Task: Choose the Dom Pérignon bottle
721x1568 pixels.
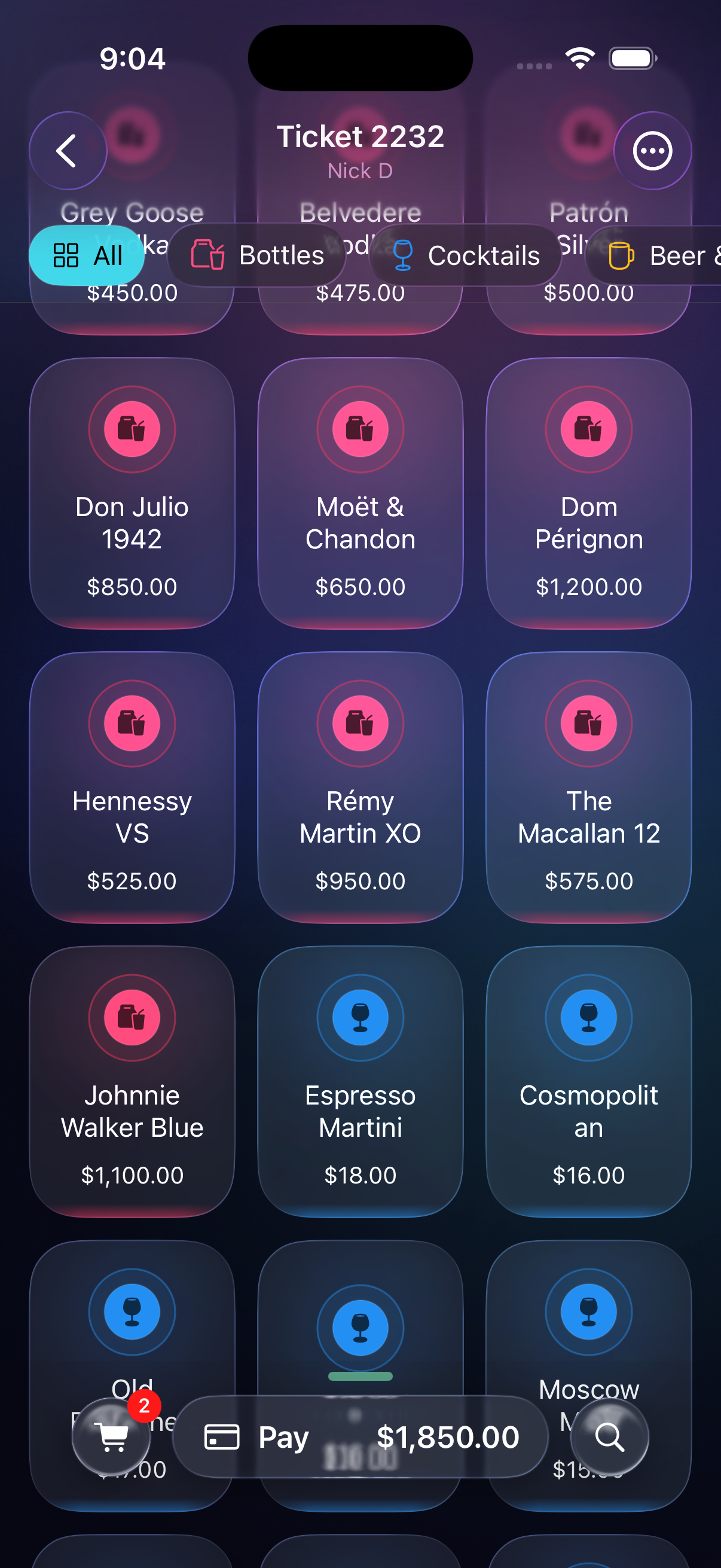Action: tap(588, 492)
